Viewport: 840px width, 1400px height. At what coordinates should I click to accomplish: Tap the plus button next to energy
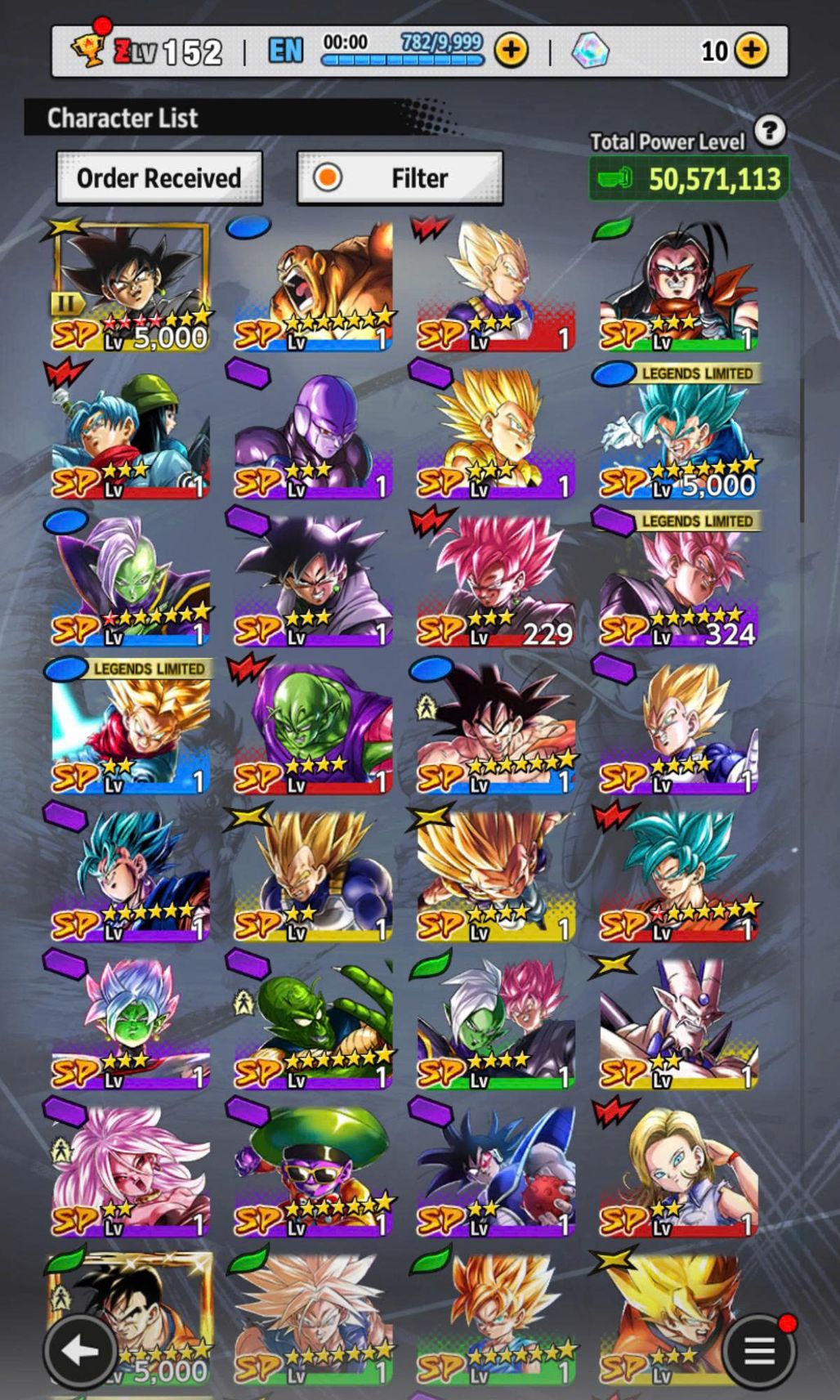511,51
